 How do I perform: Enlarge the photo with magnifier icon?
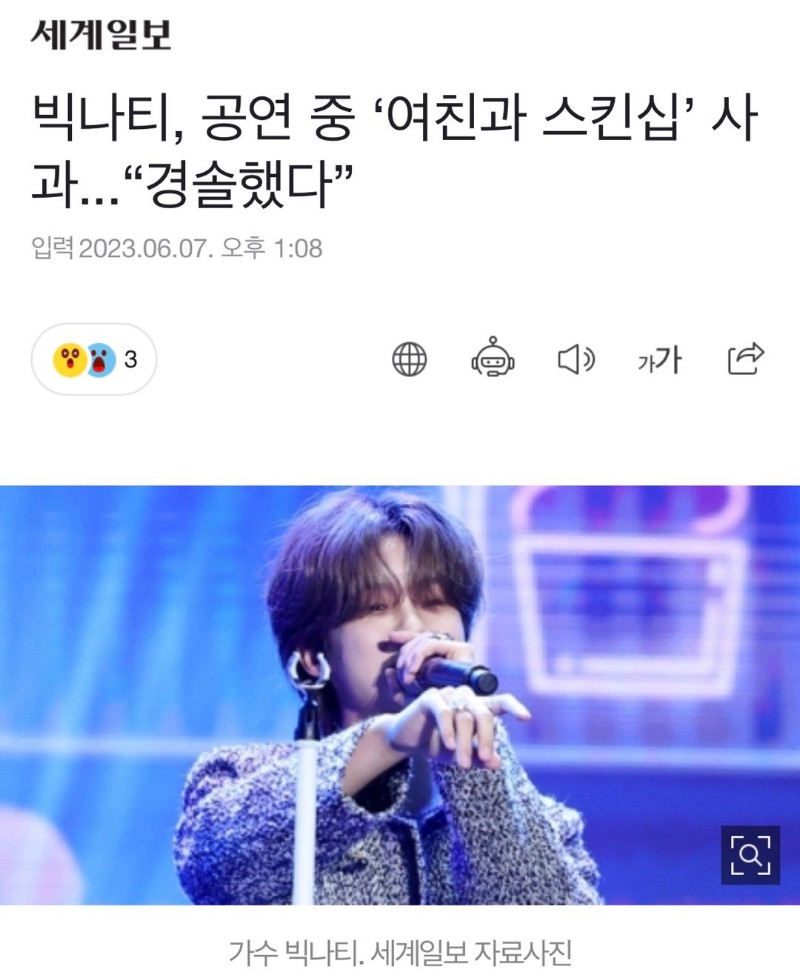750,854
